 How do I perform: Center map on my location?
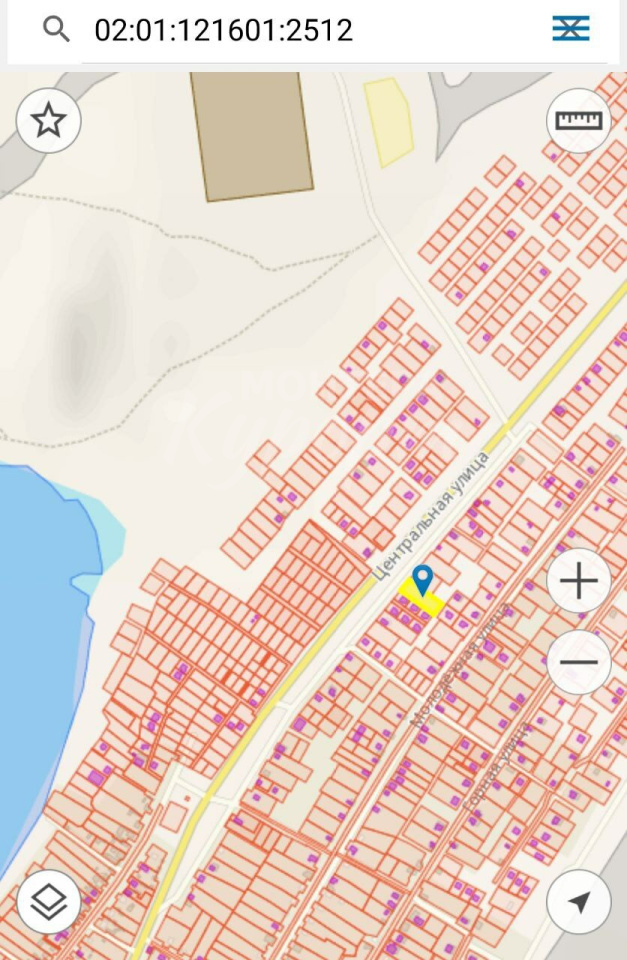coord(579,902)
